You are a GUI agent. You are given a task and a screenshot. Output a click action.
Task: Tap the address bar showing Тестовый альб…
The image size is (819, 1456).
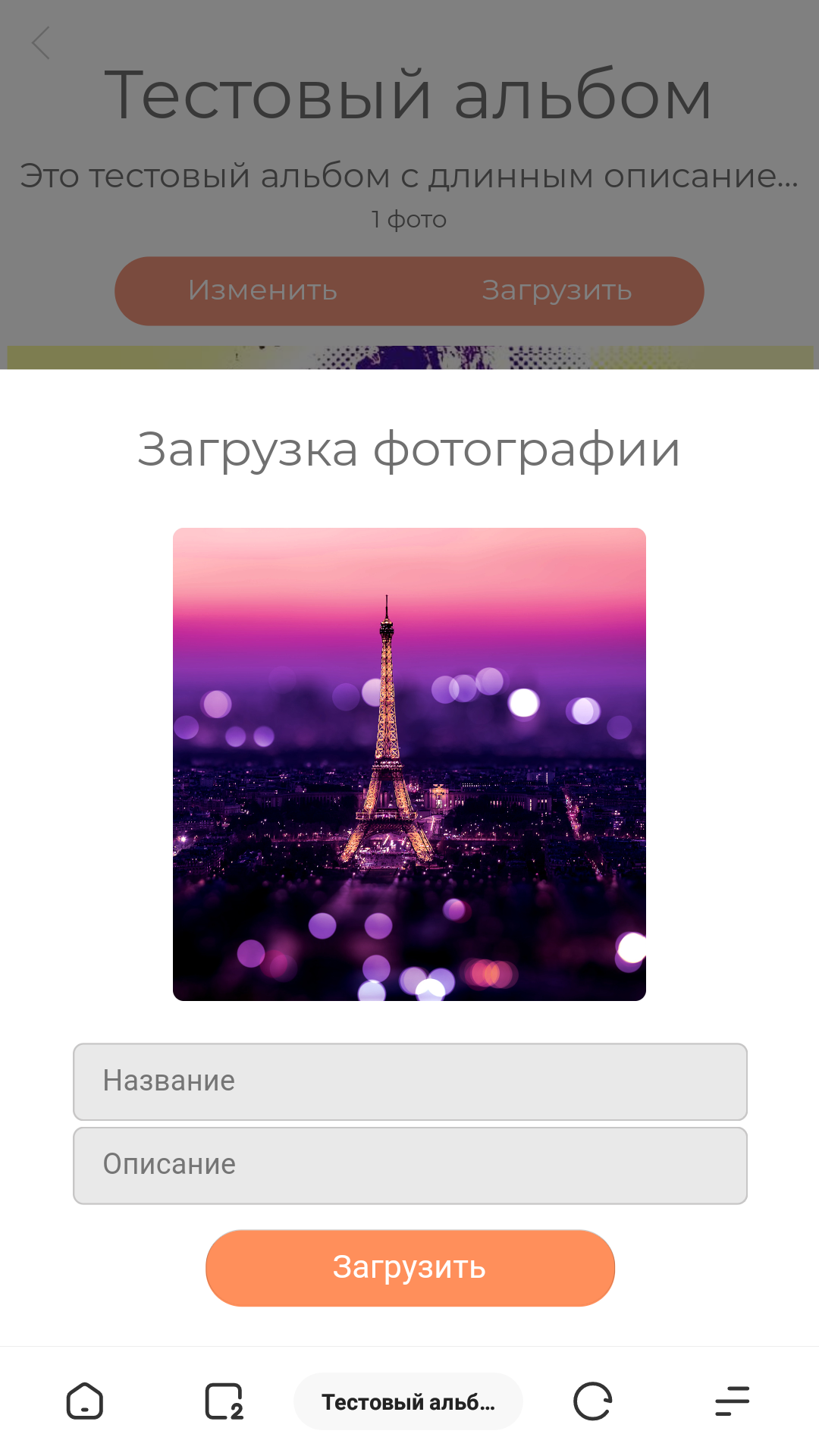pyautogui.click(x=408, y=1401)
